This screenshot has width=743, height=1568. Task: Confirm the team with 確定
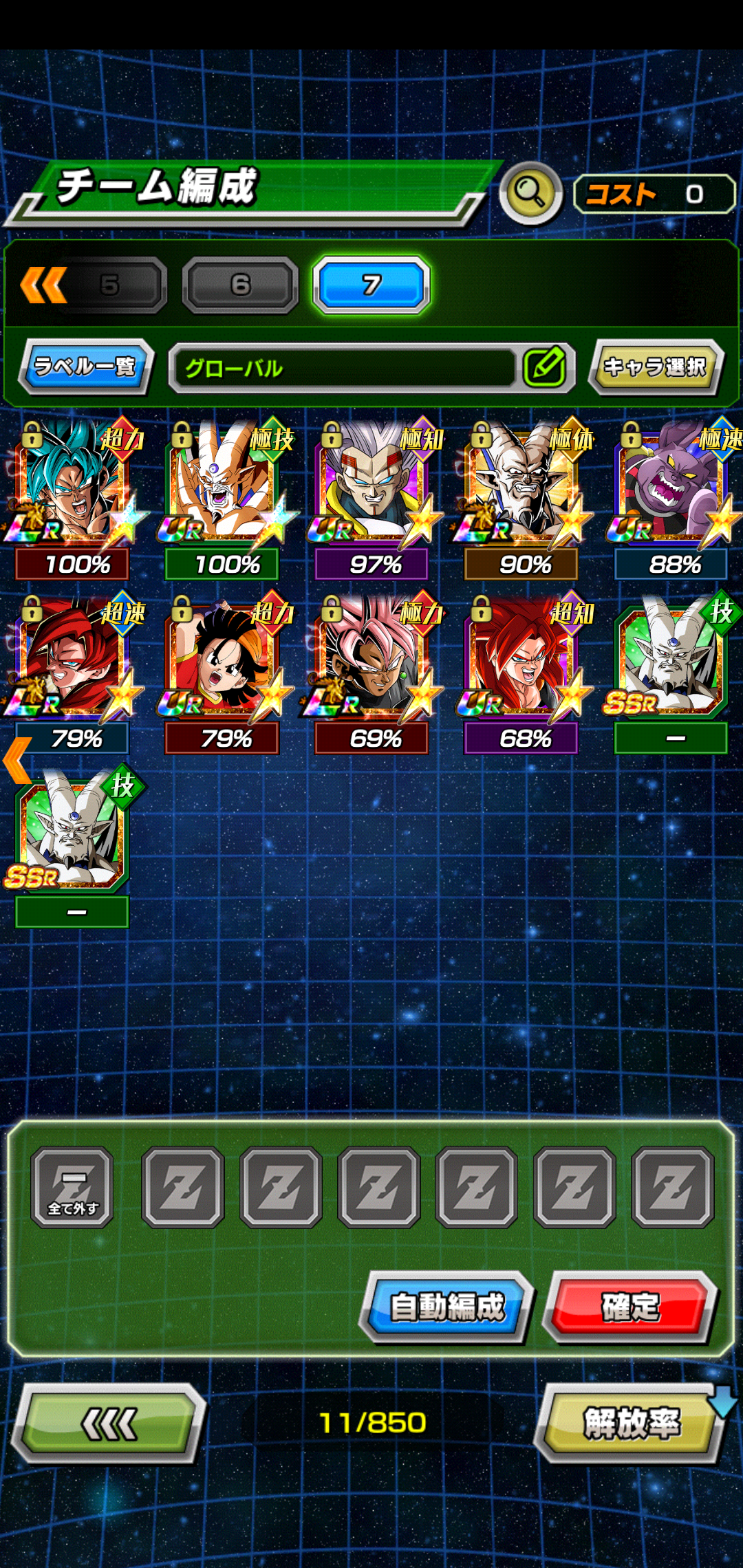pyautogui.click(x=630, y=1307)
